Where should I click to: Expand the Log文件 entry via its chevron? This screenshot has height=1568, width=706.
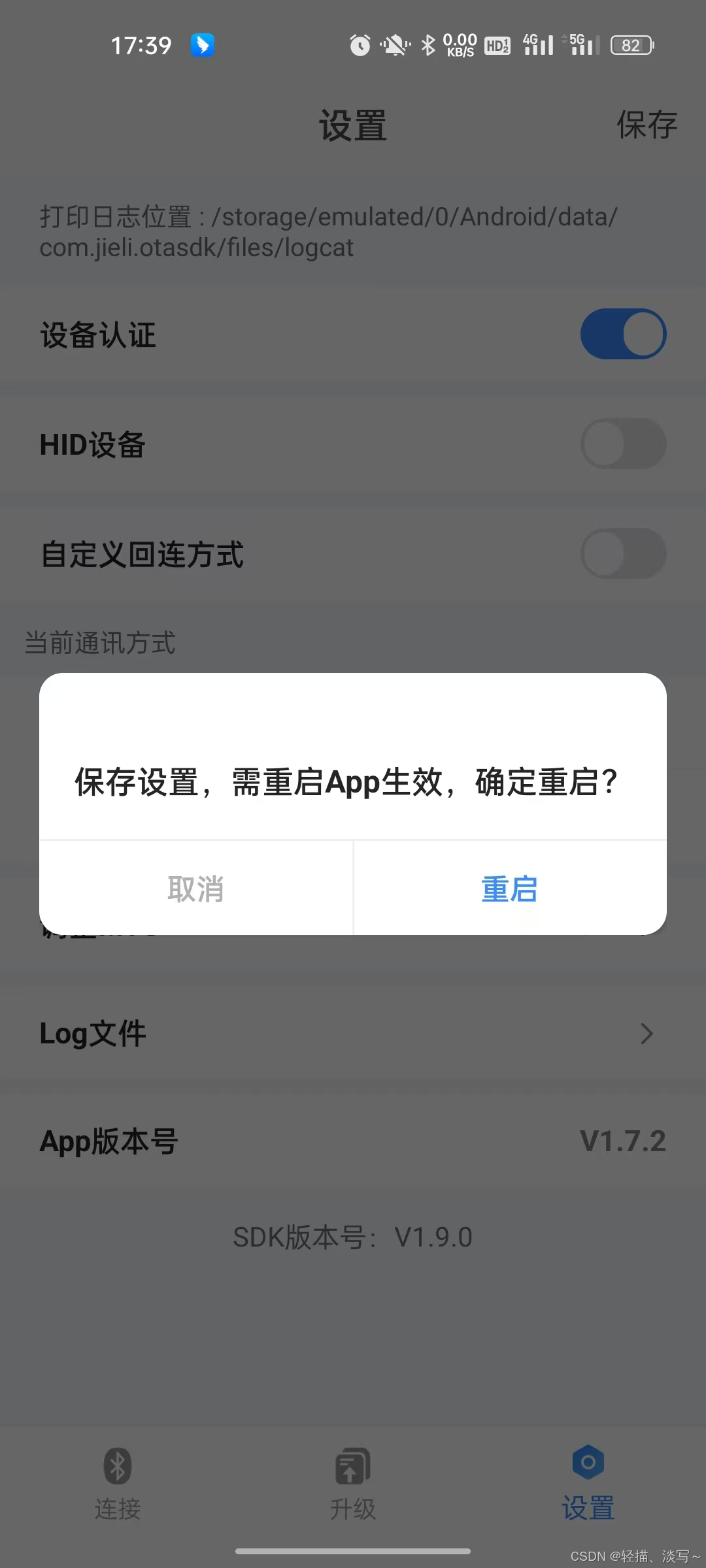tap(646, 1034)
